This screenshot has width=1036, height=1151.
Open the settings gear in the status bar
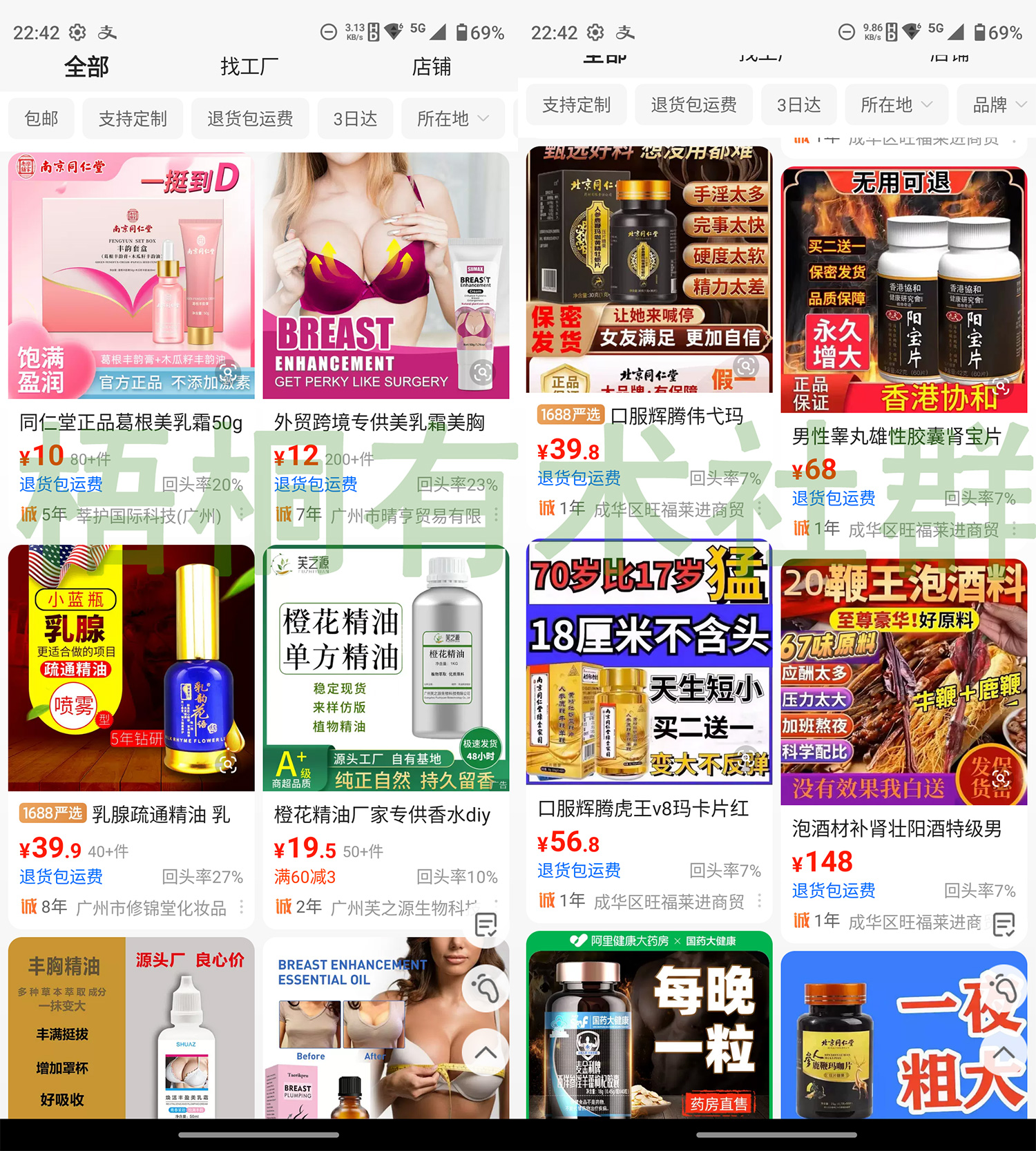pos(78,32)
